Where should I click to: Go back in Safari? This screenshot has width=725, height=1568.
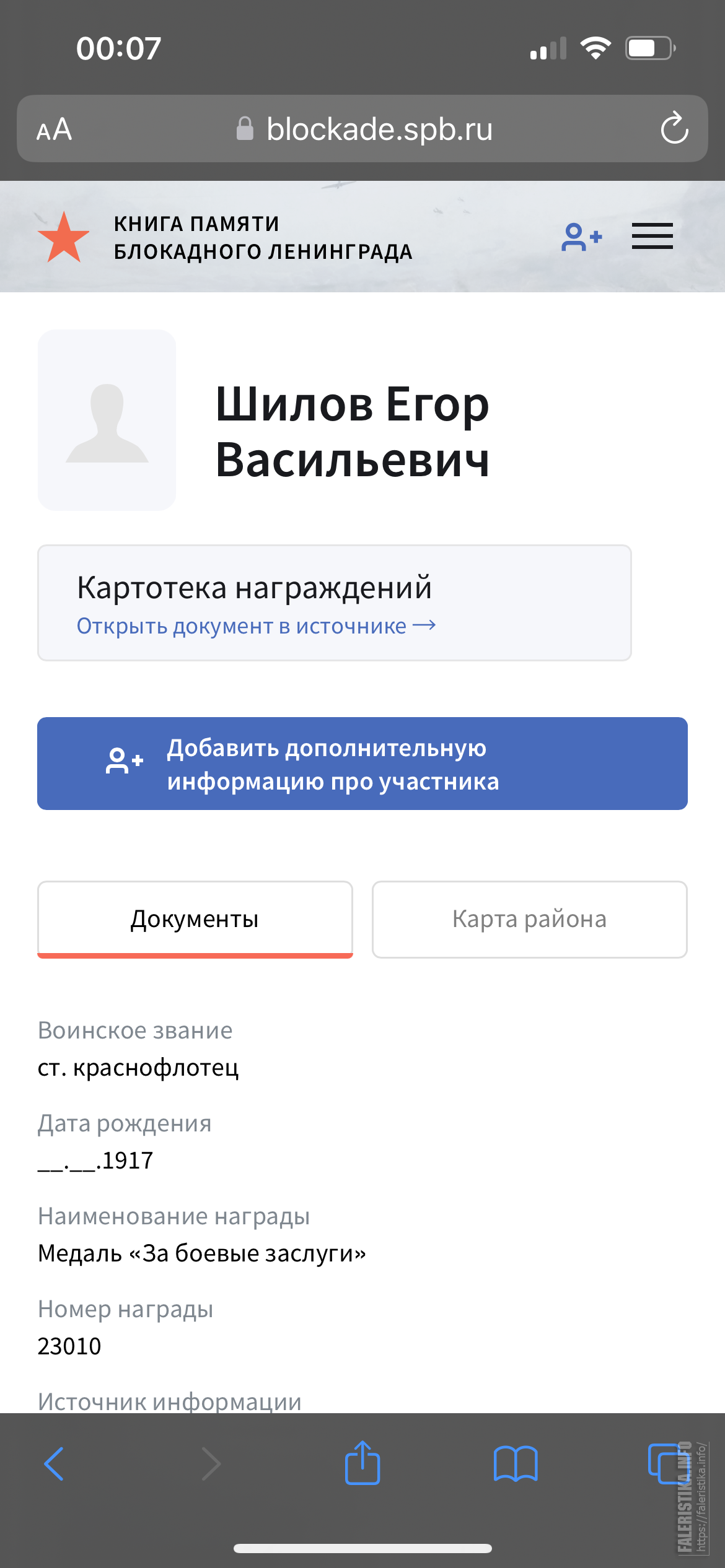[x=54, y=1464]
